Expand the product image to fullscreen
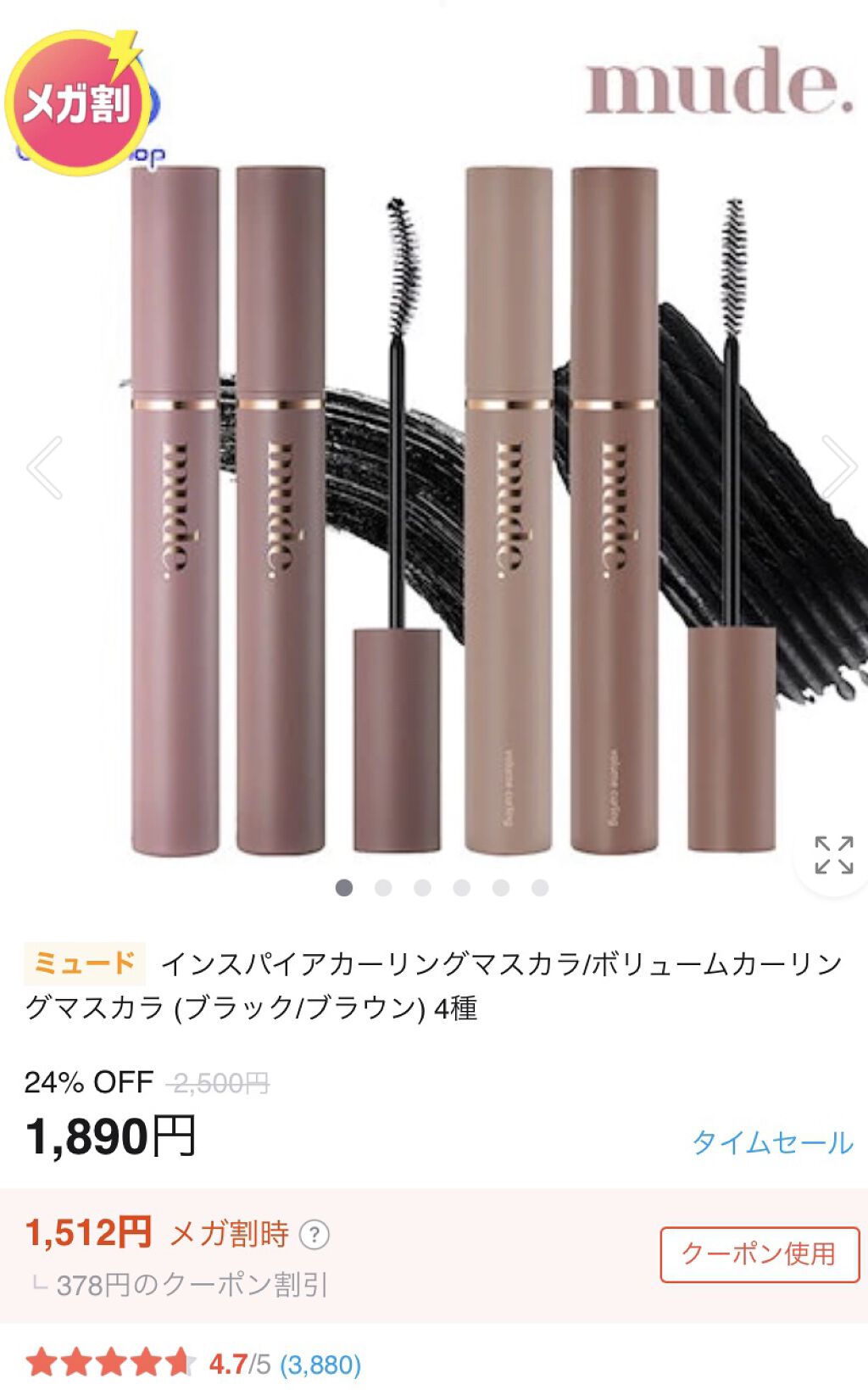 (x=833, y=855)
